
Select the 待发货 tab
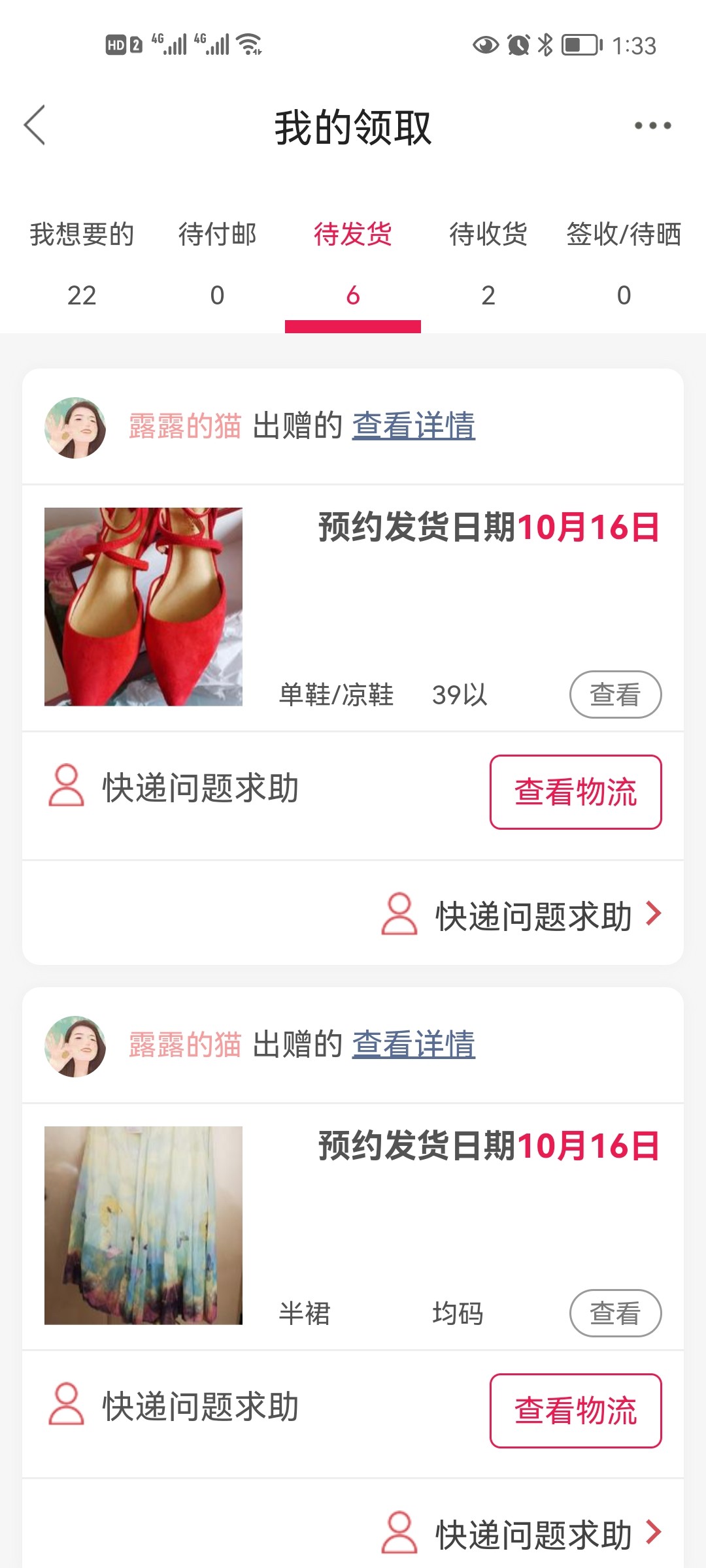353,263
